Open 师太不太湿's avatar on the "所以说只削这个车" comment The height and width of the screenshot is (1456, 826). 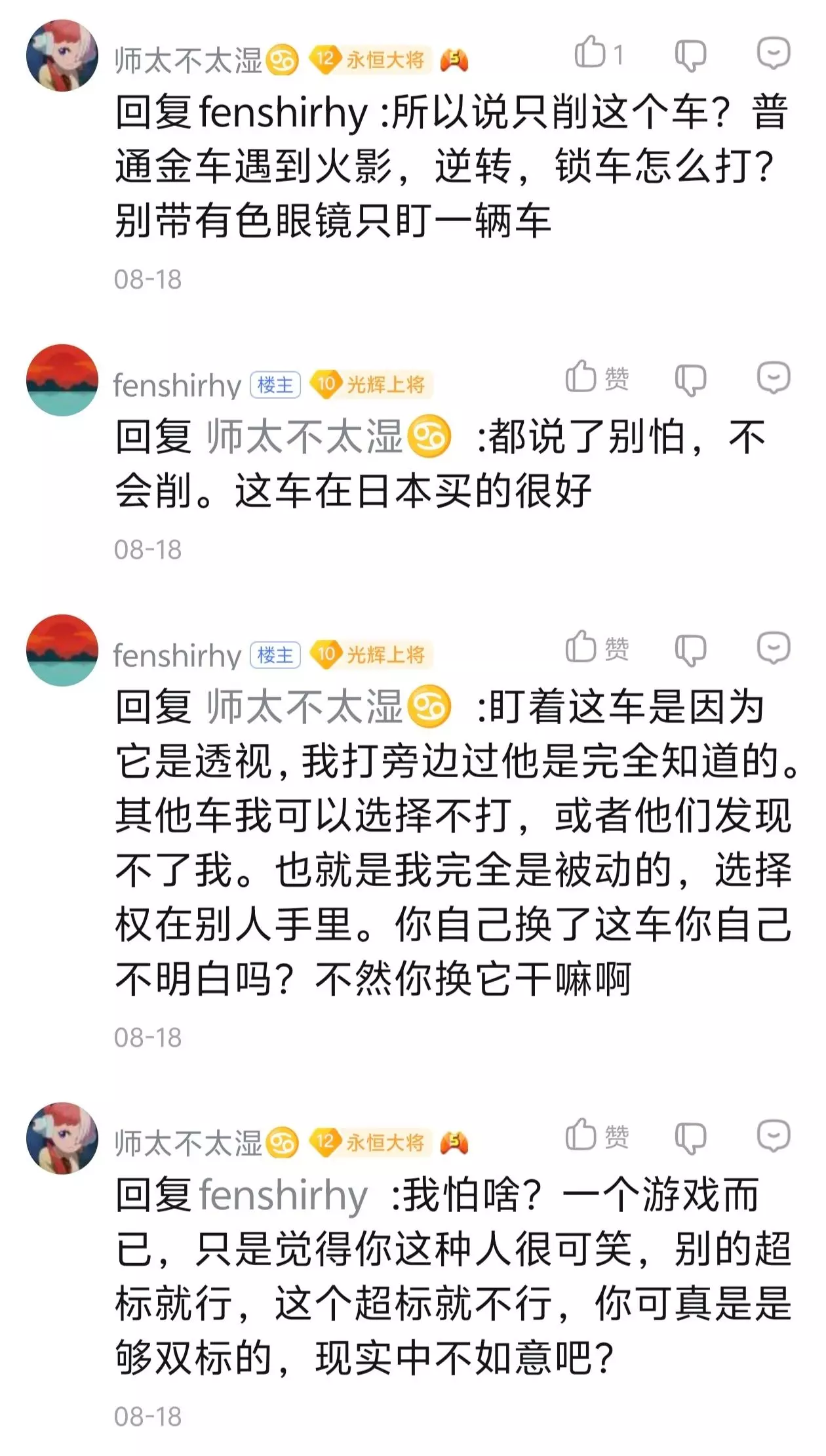(x=62, y=55)
